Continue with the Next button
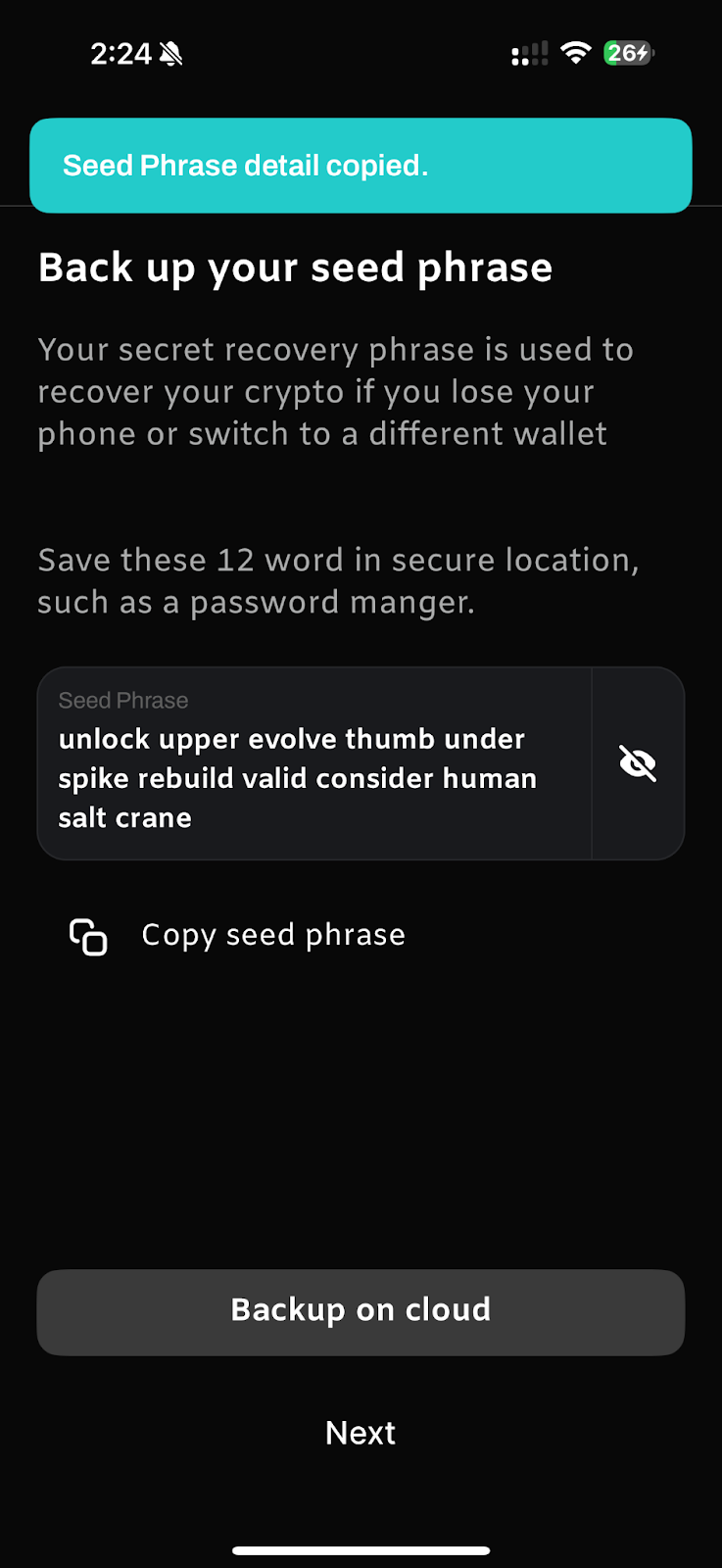This screenshot has height=1568, width=722. coord(361,1433)
